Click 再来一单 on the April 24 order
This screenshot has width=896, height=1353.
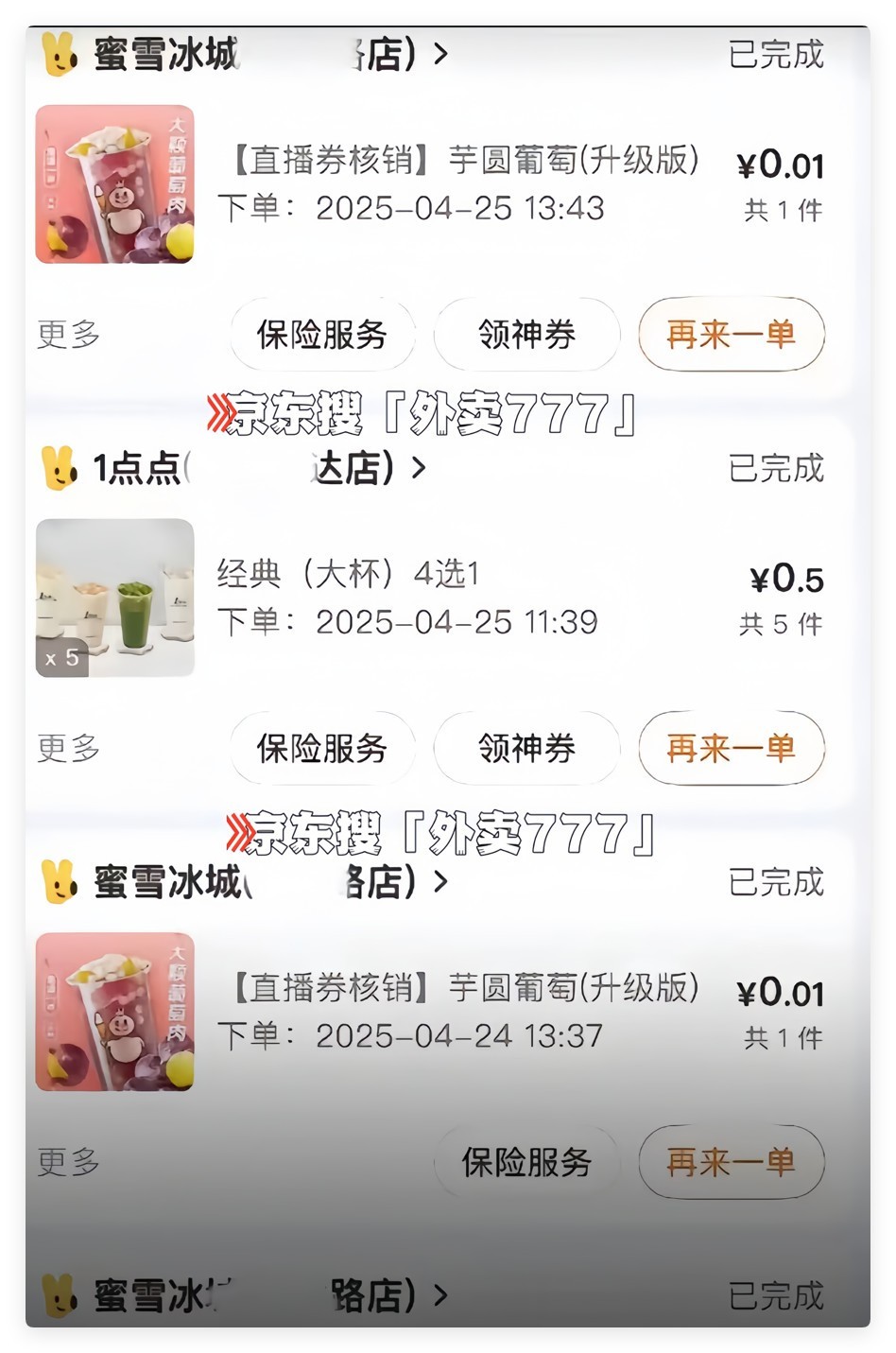pos(732,1162)
